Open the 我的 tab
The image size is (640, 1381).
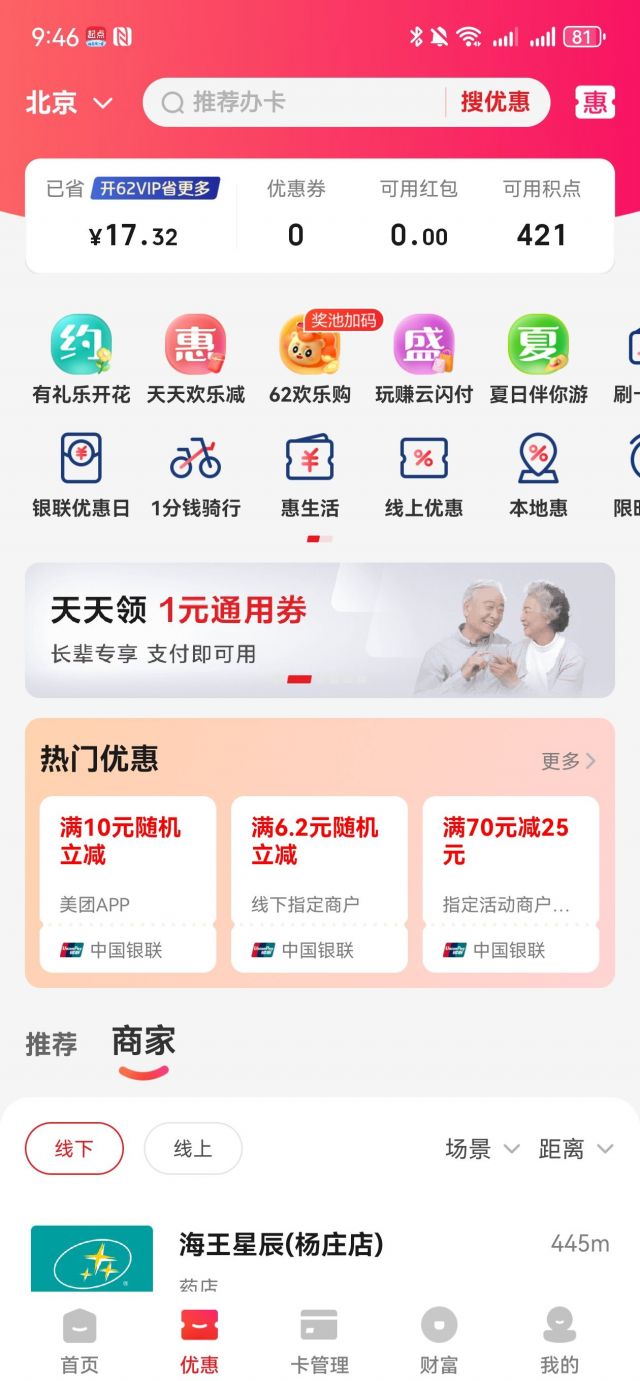tap(559, 1342)
